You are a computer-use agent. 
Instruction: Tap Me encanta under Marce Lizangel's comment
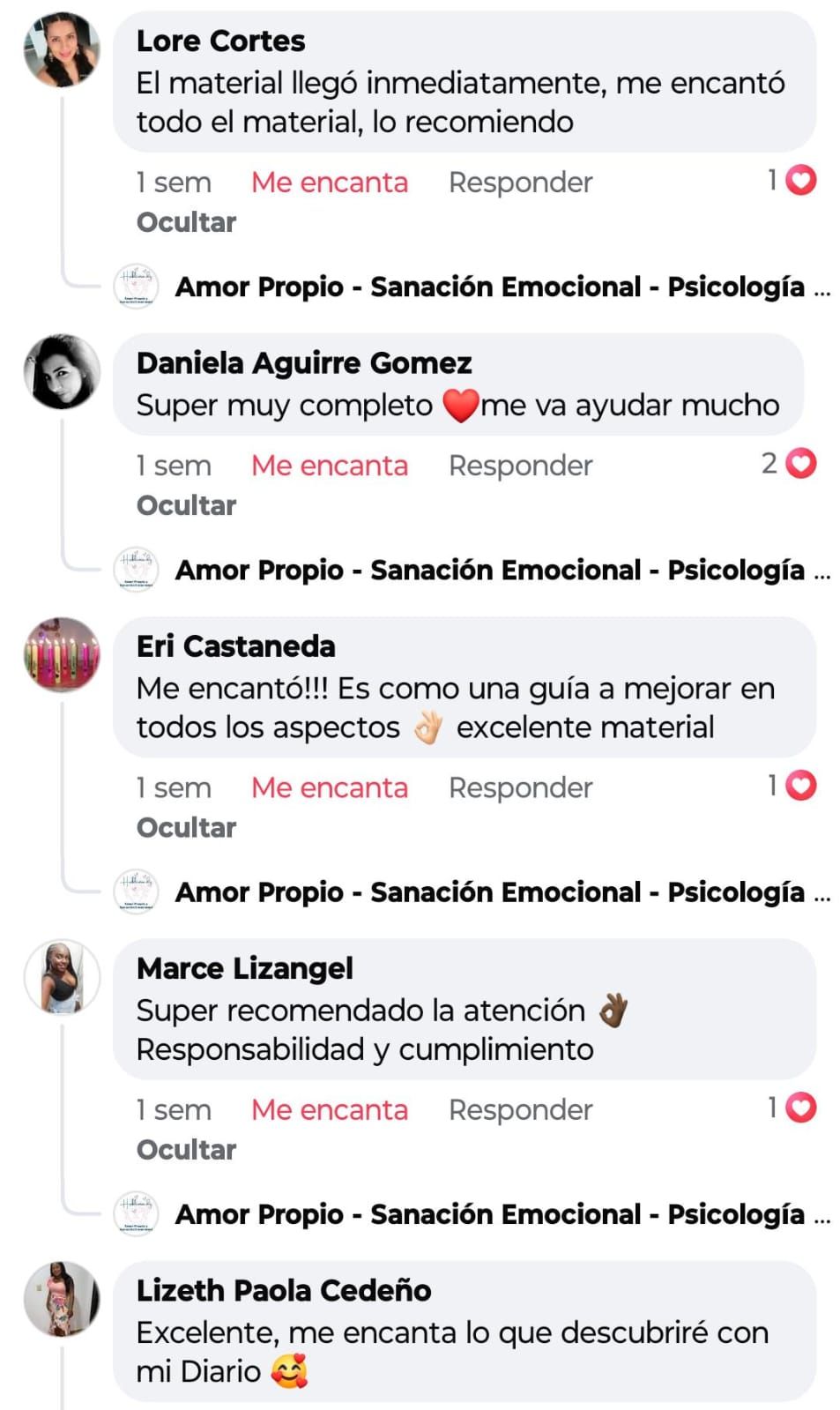coord(329,1109)
